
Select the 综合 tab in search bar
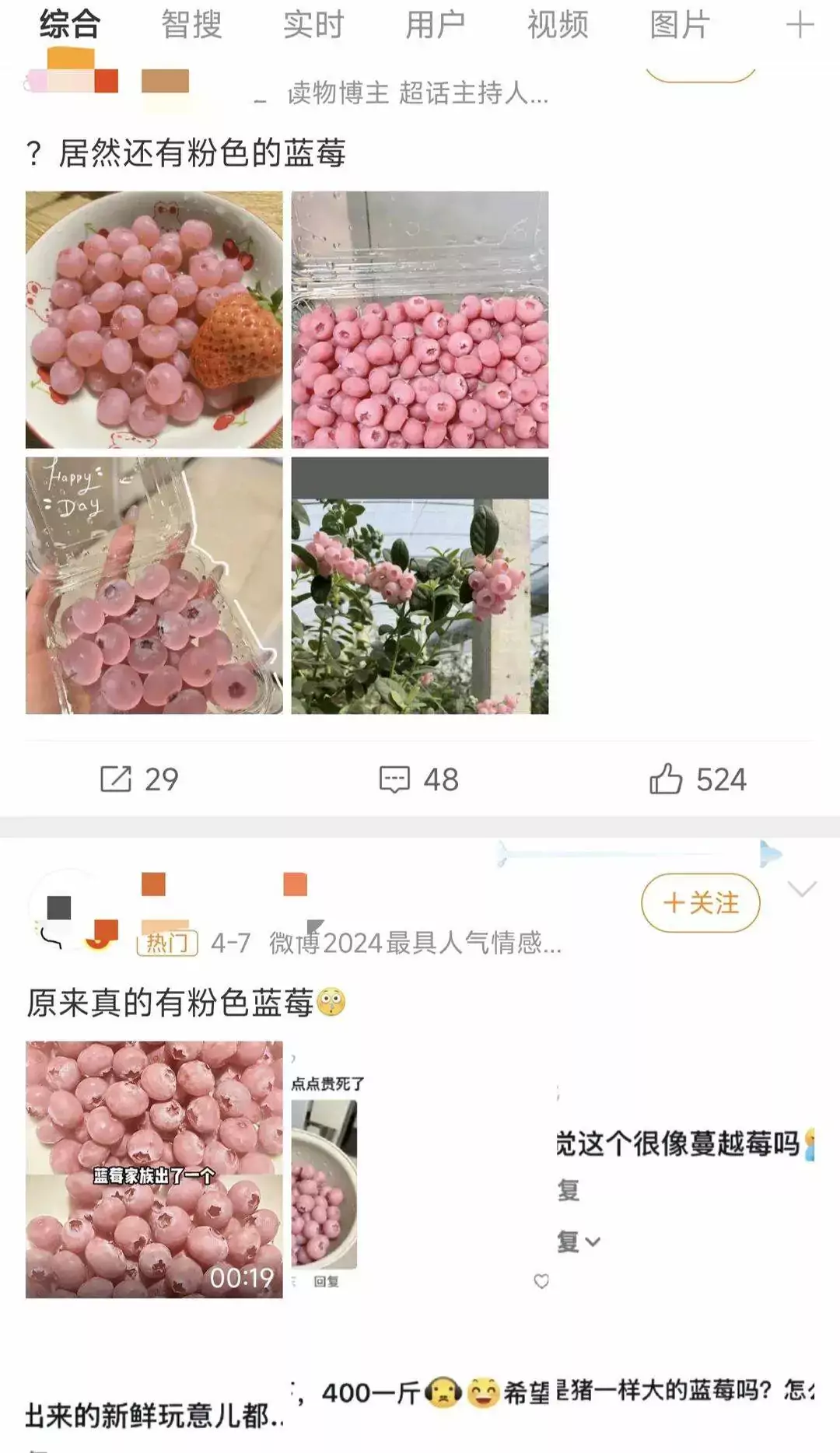click(70, 26)
